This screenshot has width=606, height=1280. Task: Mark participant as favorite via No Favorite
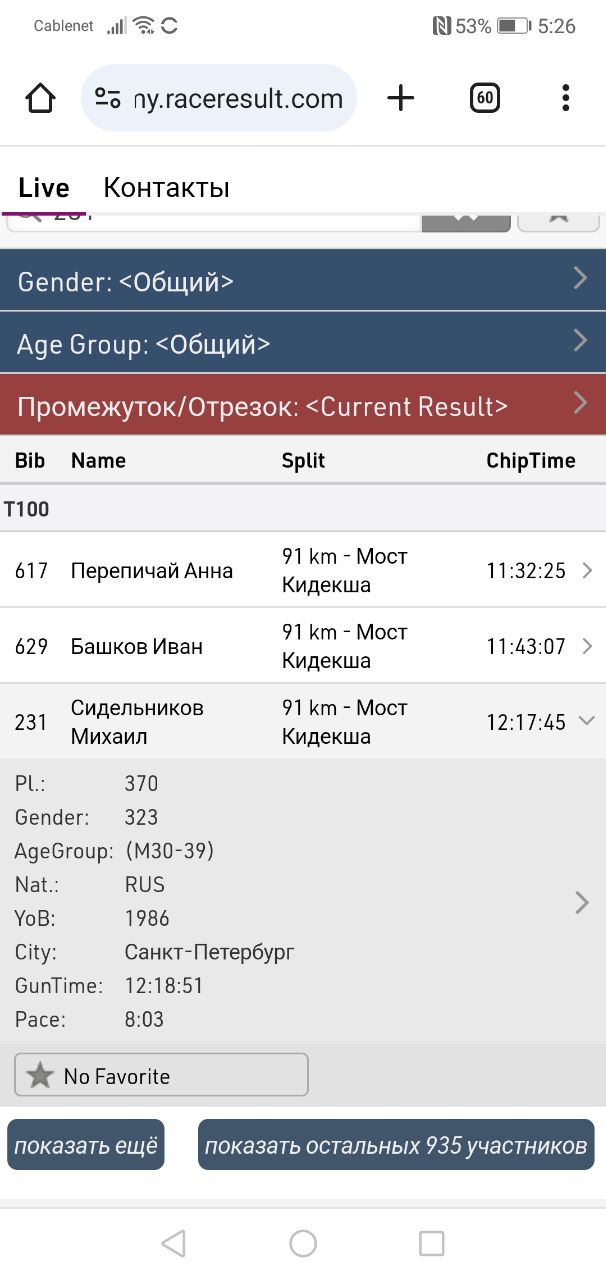(161, 1076)
